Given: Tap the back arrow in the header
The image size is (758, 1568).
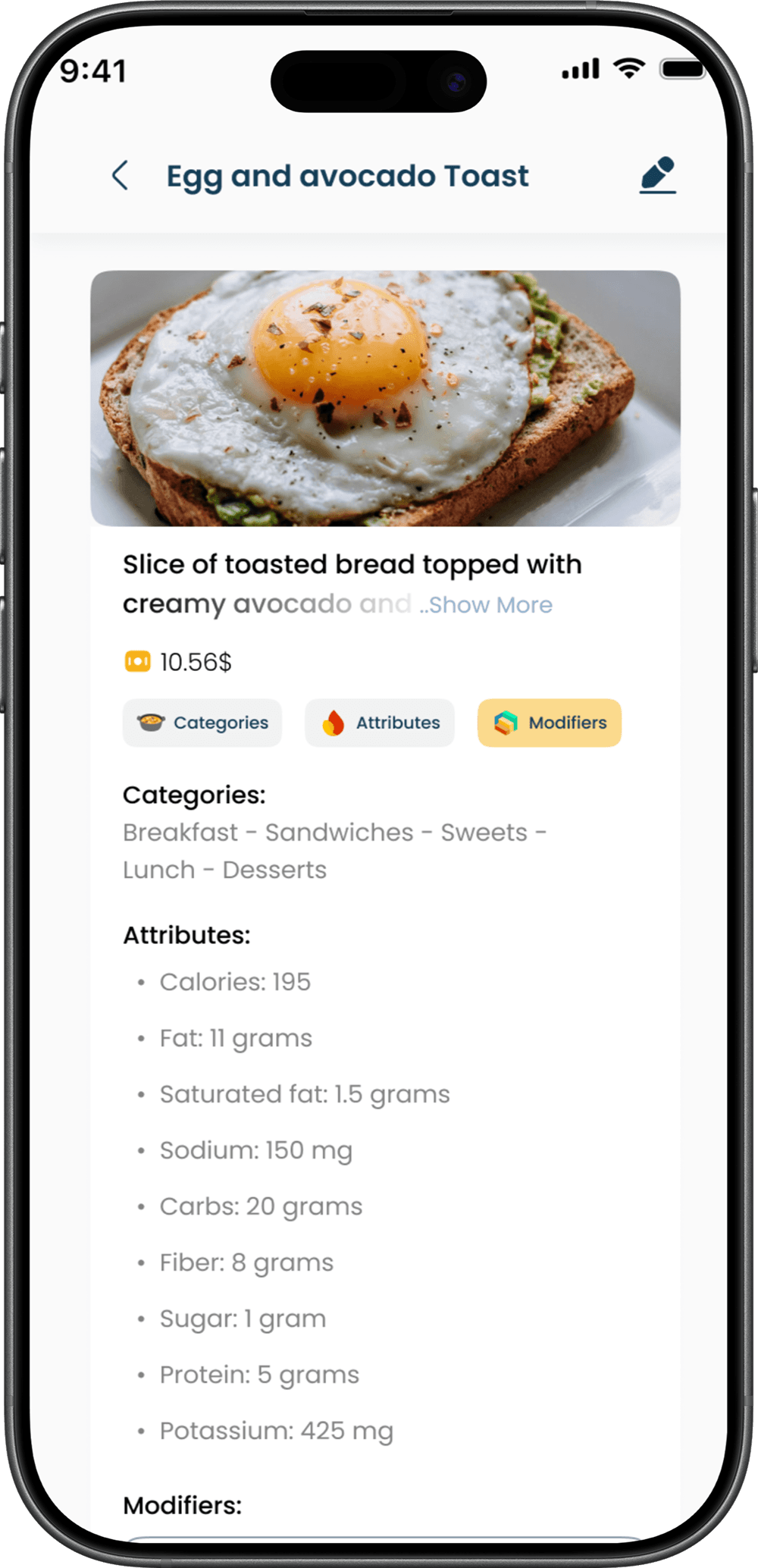Looking at the screenshot, I should pyautogui.click(x=120, y=175).
